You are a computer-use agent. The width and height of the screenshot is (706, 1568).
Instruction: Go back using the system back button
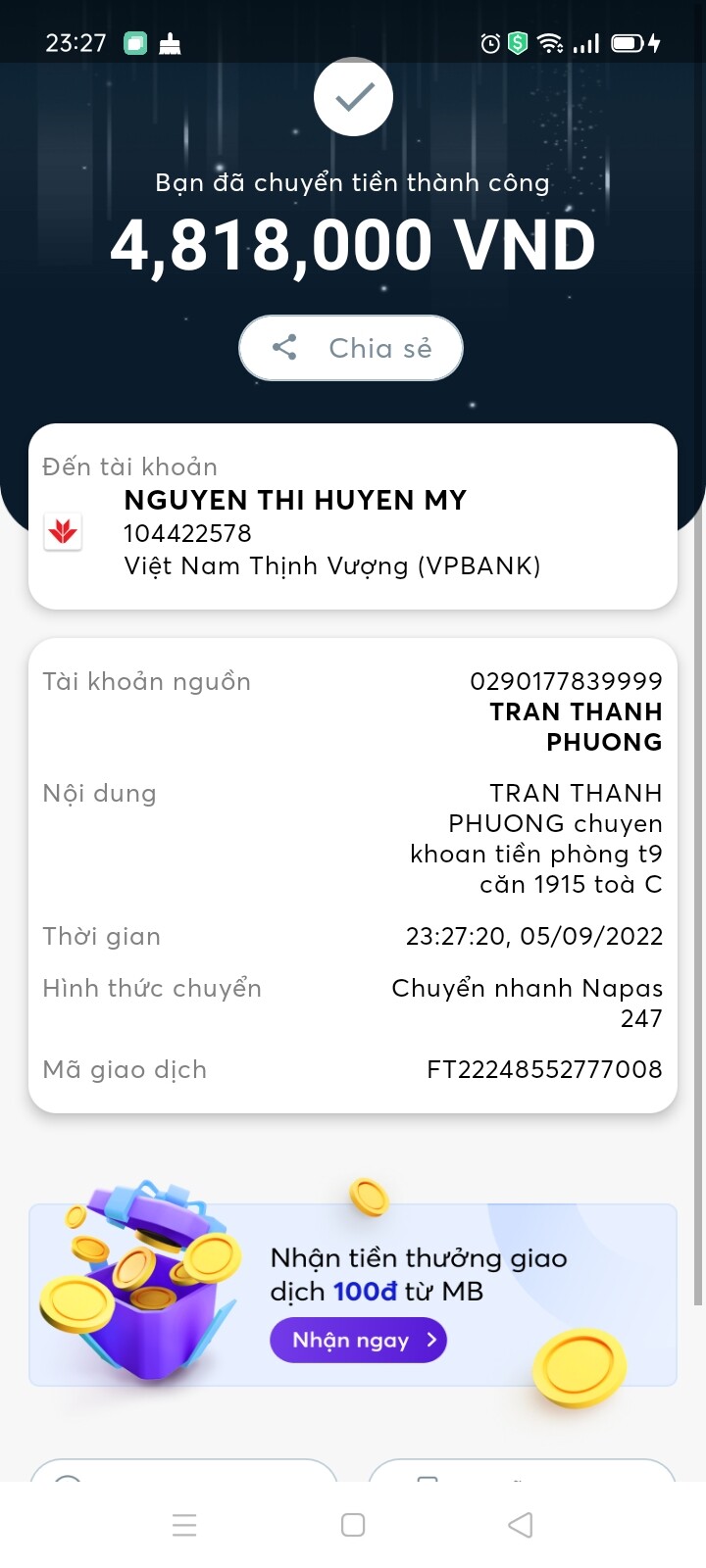[521, 1525]
